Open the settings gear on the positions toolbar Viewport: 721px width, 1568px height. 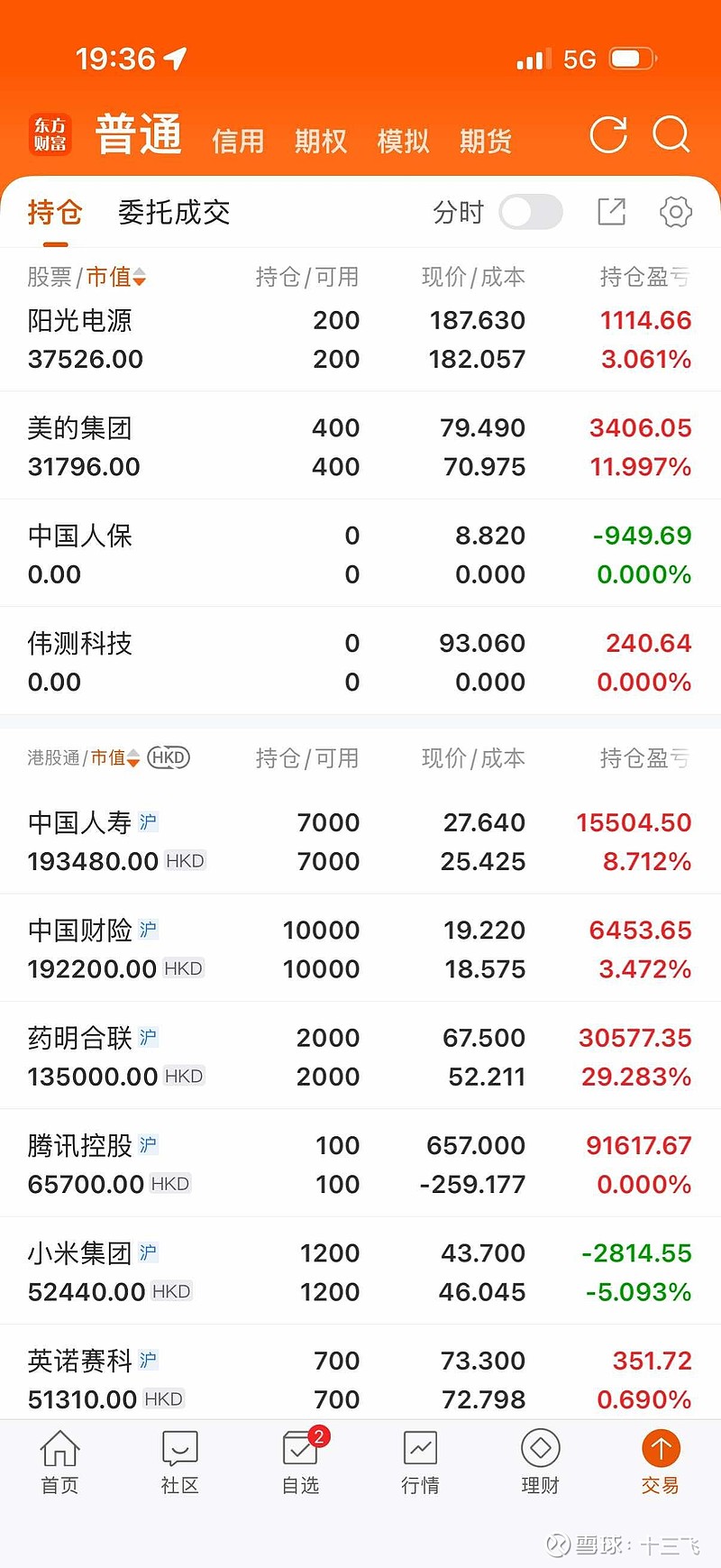tap(674, 212)
